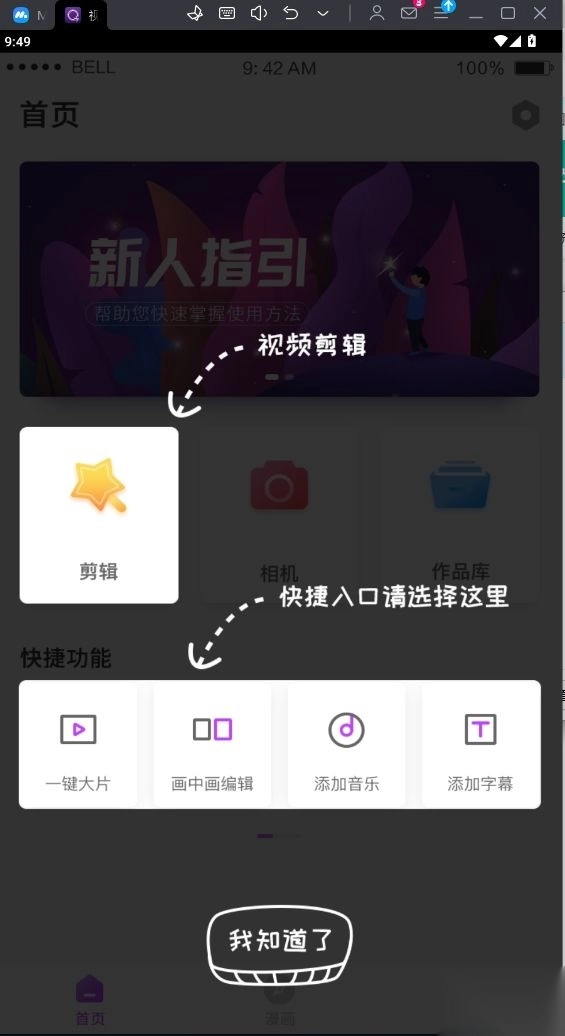Open 画中画编辑 picture-in-picture editor
Image resolution: width=565 pixels, height=1036 pixels.
[213, 745]
